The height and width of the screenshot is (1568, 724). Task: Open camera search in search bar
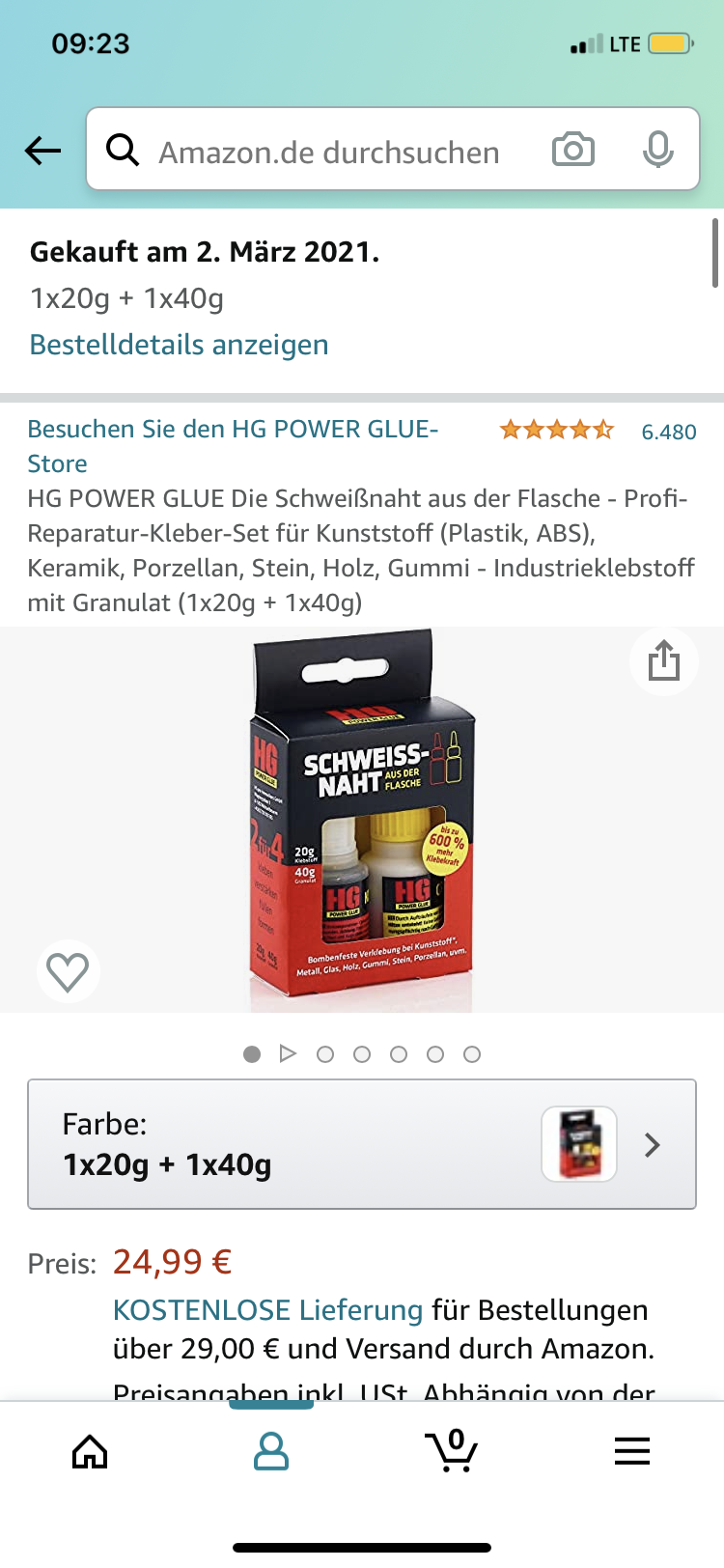572,150
